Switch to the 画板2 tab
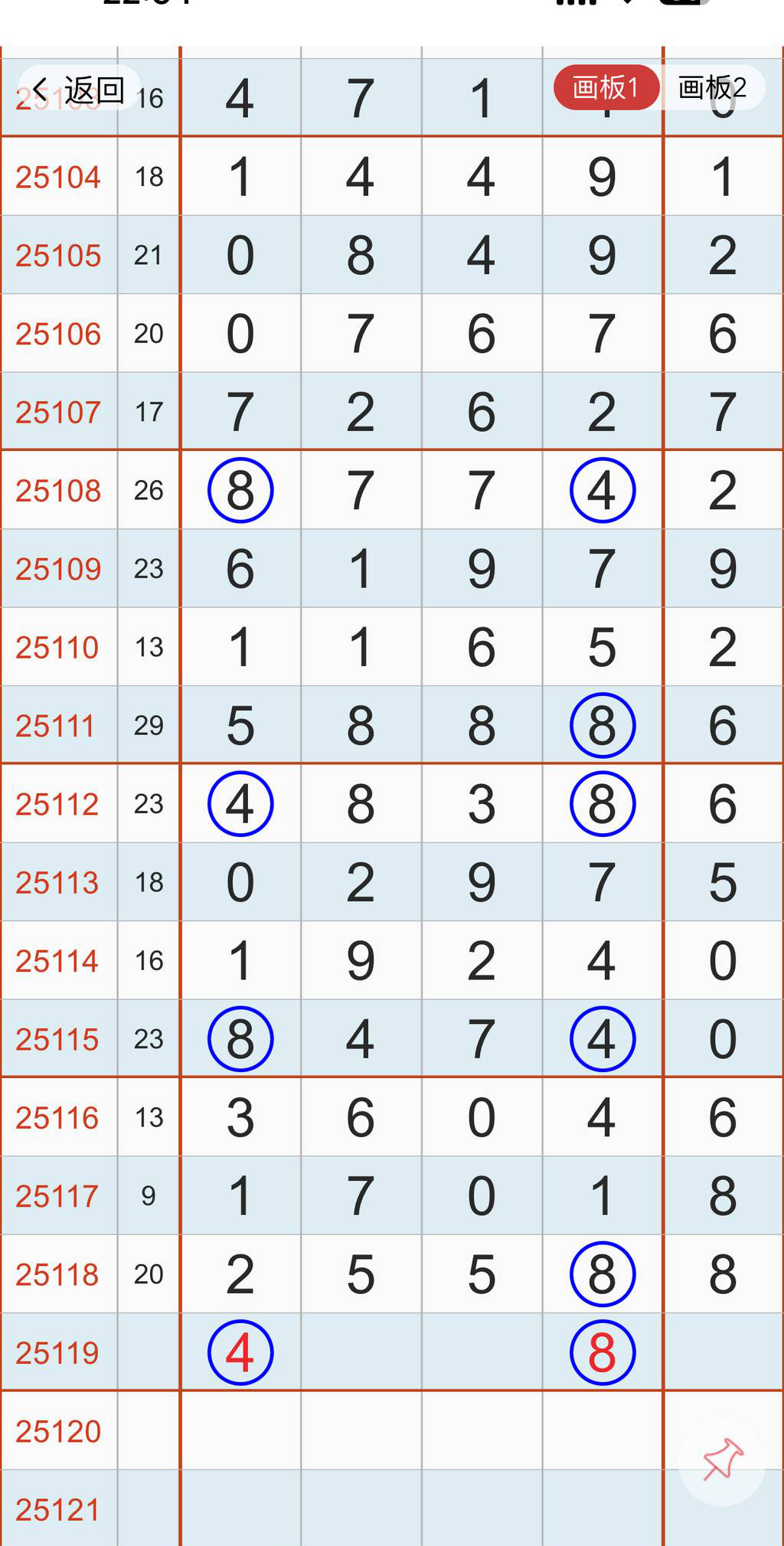 coord(712,88)
